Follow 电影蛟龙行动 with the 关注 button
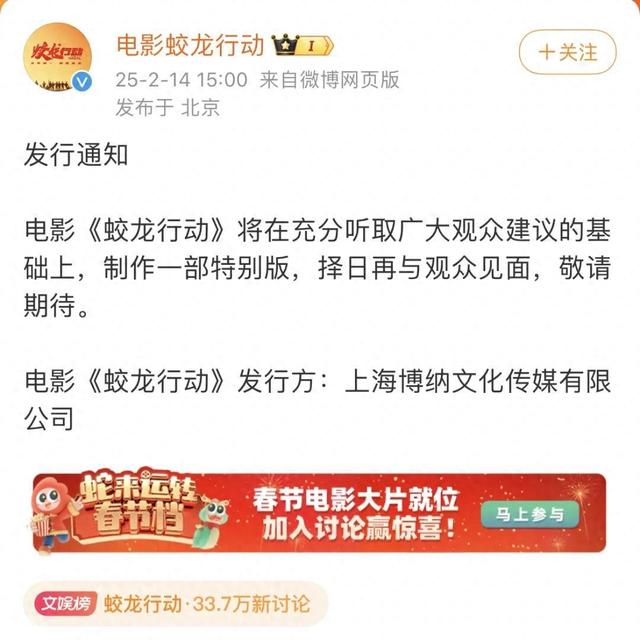The image size is (640, 643). 567,50
